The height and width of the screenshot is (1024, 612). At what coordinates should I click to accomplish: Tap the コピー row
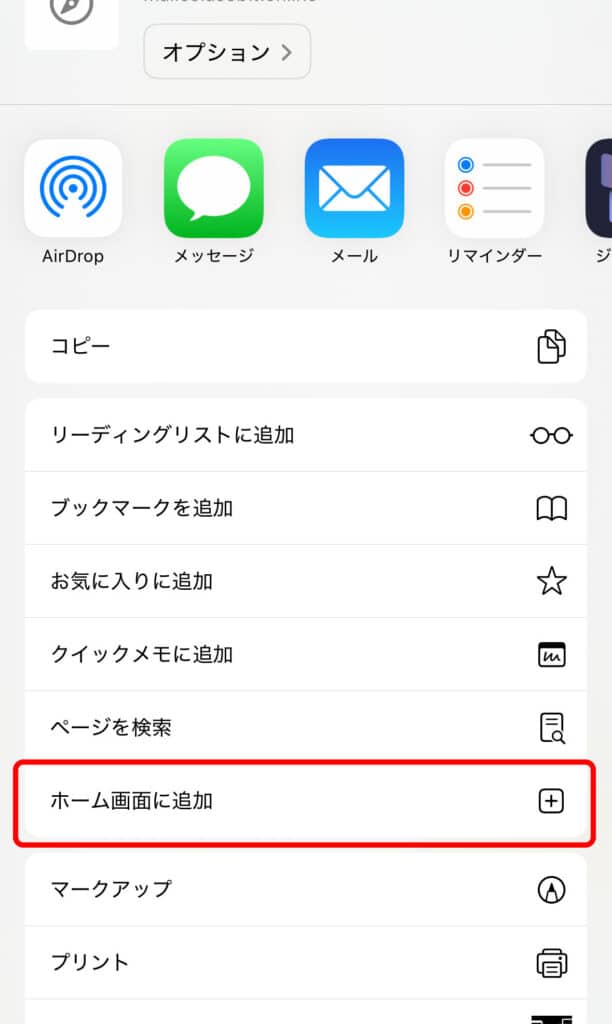(x=305, y=346)
